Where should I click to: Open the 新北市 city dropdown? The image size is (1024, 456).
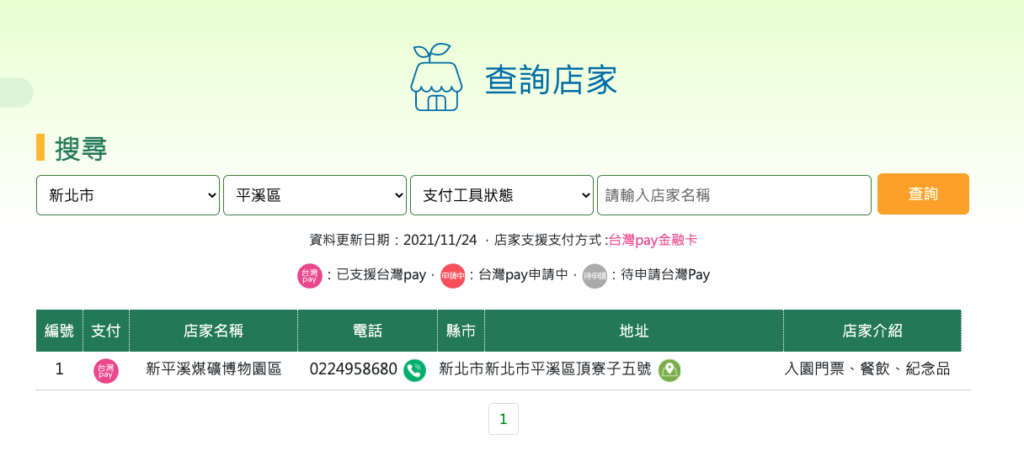click(x=128, y=195)
